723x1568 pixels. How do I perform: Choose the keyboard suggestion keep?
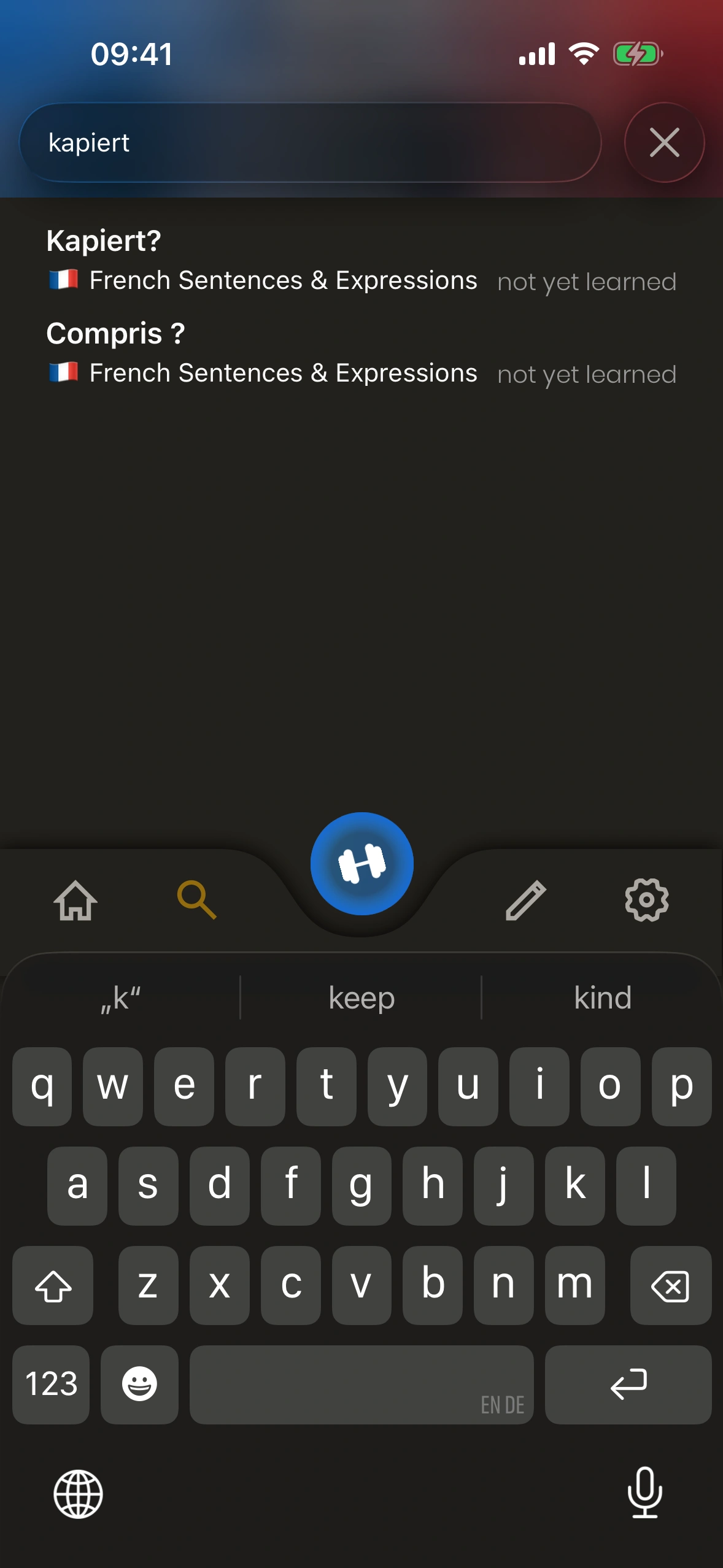click(x=361, y=998)
